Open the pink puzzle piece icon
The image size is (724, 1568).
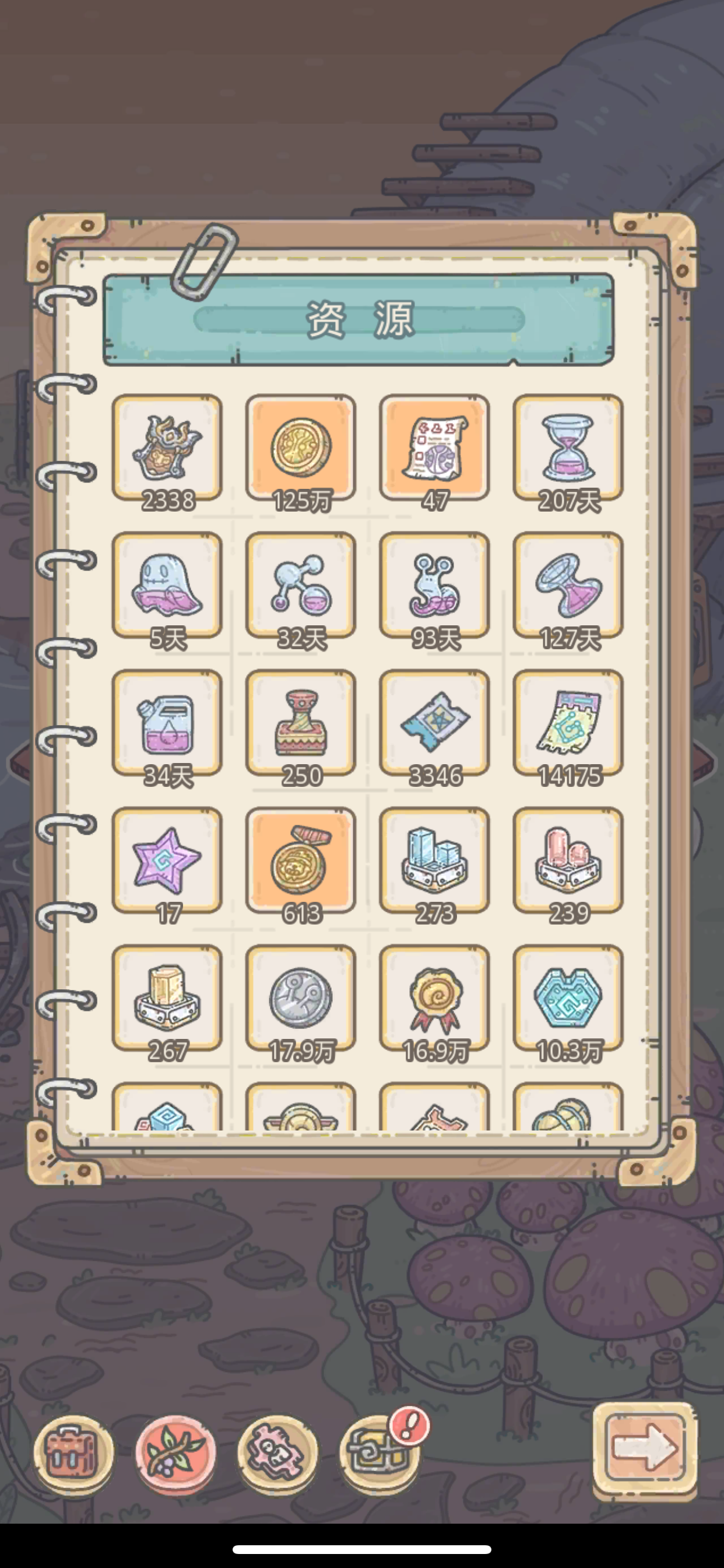pyautogui.click(x=277, y=1452)
